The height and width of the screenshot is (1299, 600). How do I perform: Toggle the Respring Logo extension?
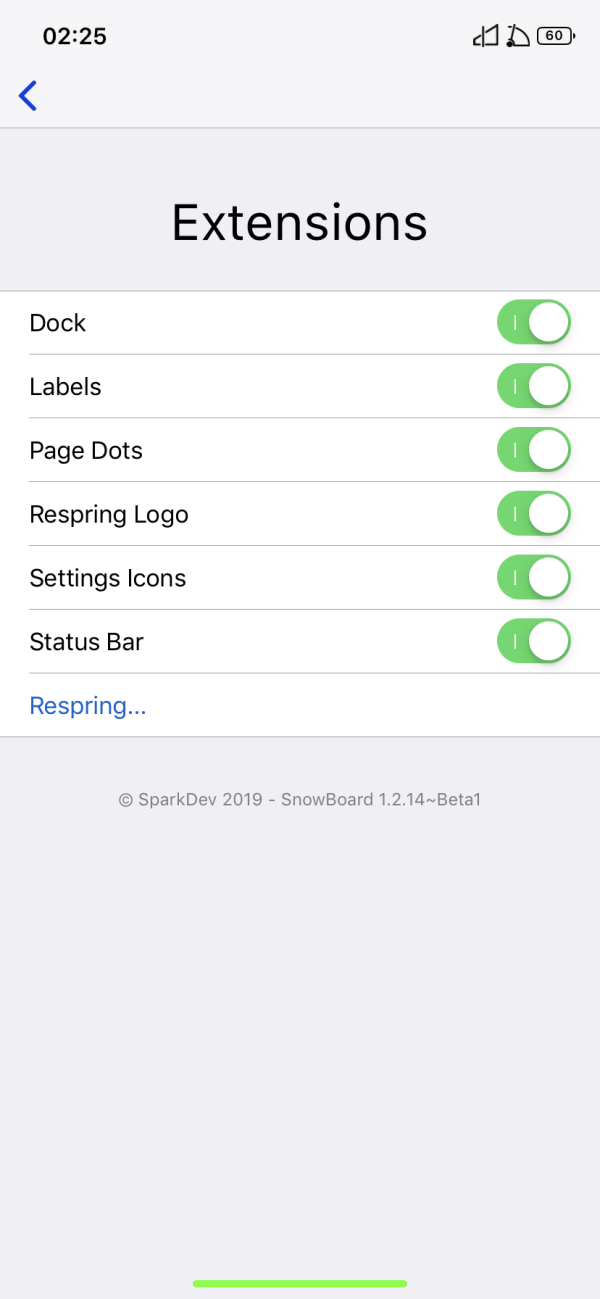pyautogui.click(x=533, y=514)
